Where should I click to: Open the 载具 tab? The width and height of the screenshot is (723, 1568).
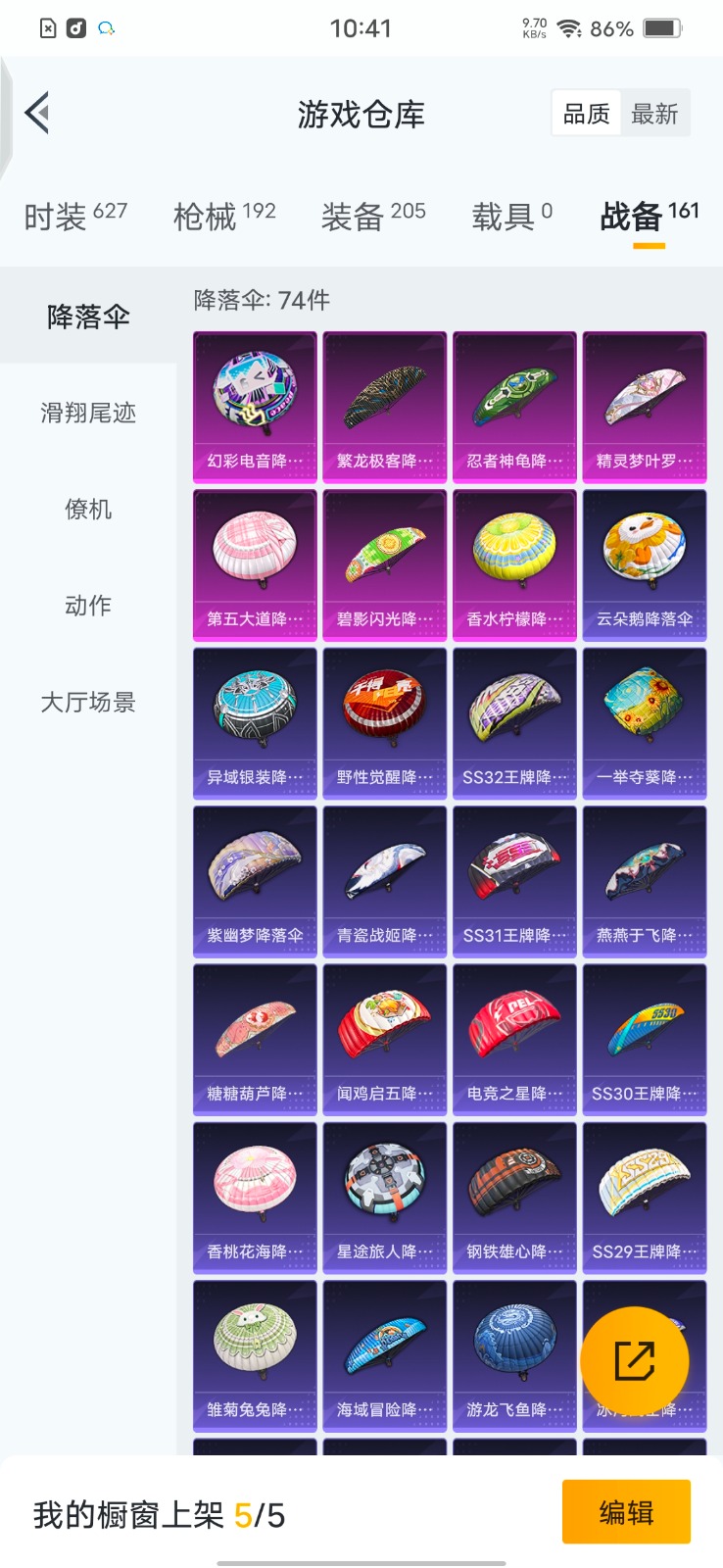point(511,216)
